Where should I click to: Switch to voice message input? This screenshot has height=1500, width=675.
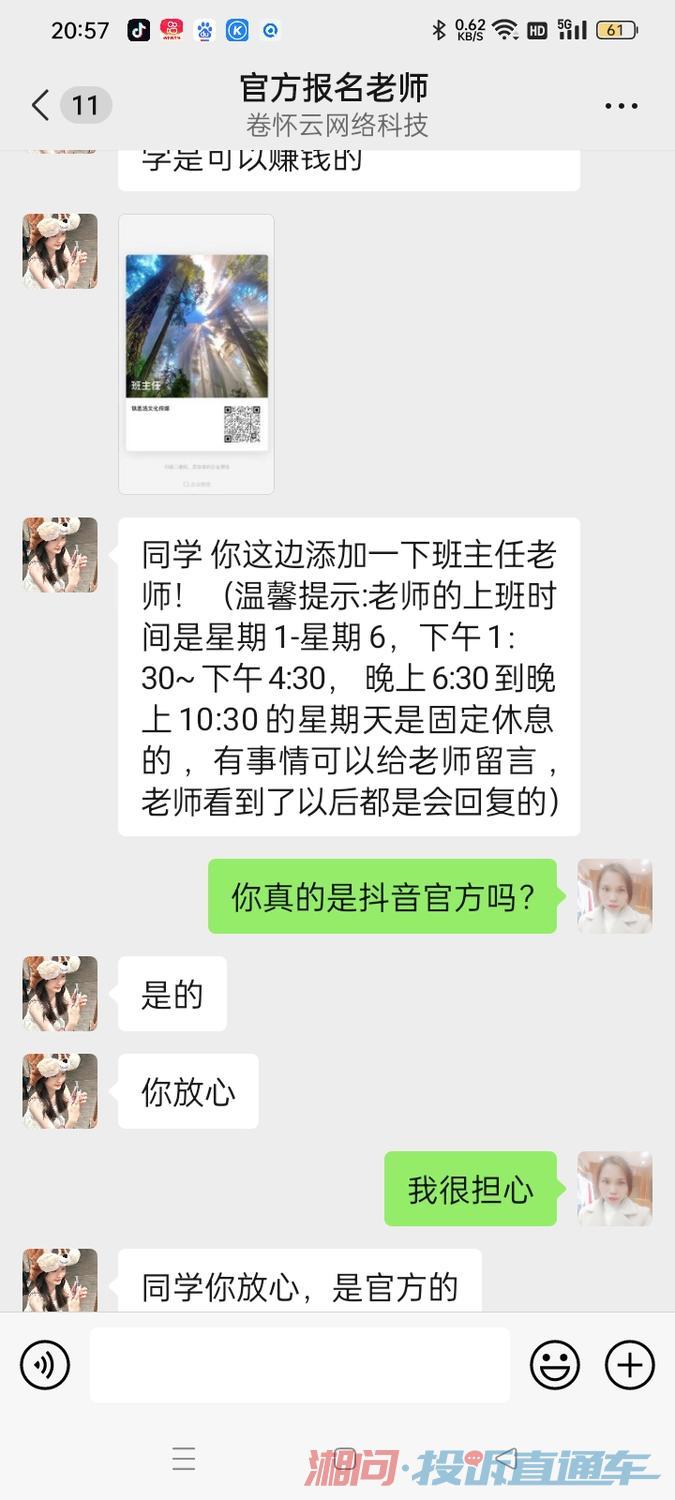[x=46, y=1365]
